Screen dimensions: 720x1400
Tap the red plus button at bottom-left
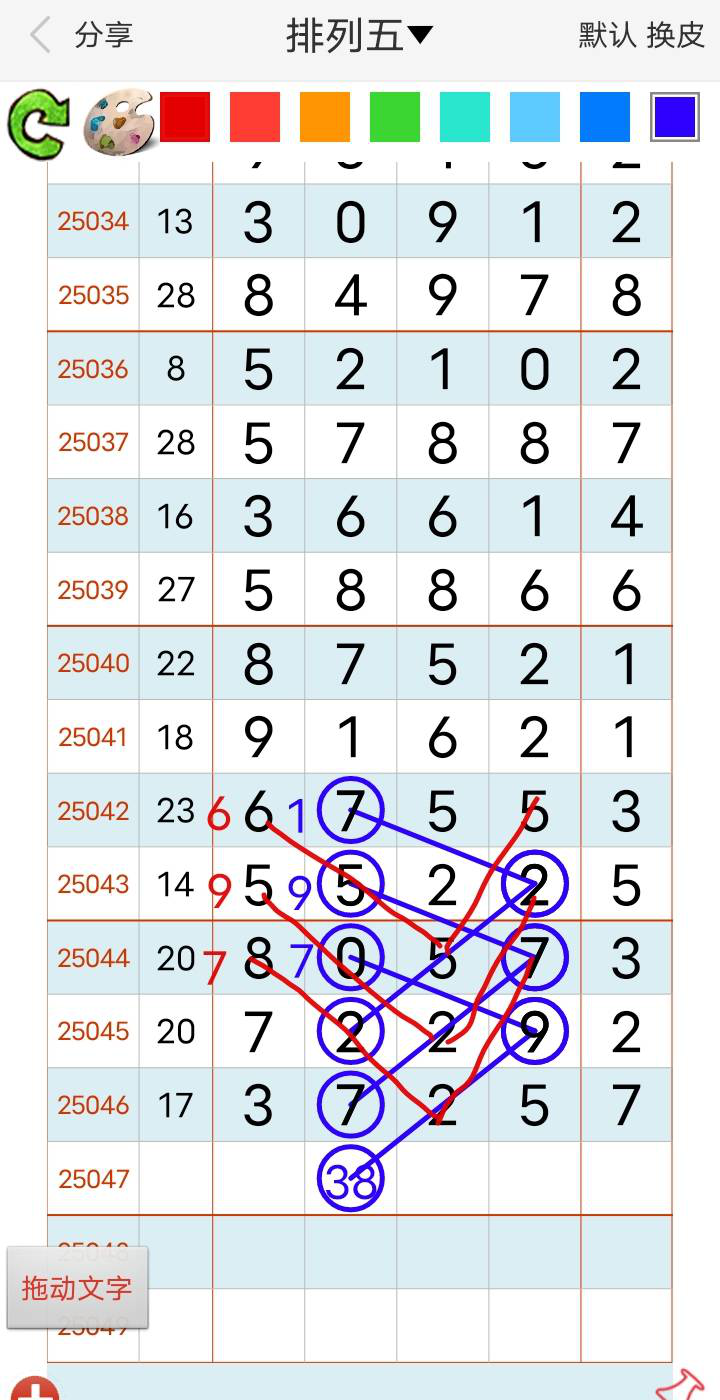(35, 1390)
